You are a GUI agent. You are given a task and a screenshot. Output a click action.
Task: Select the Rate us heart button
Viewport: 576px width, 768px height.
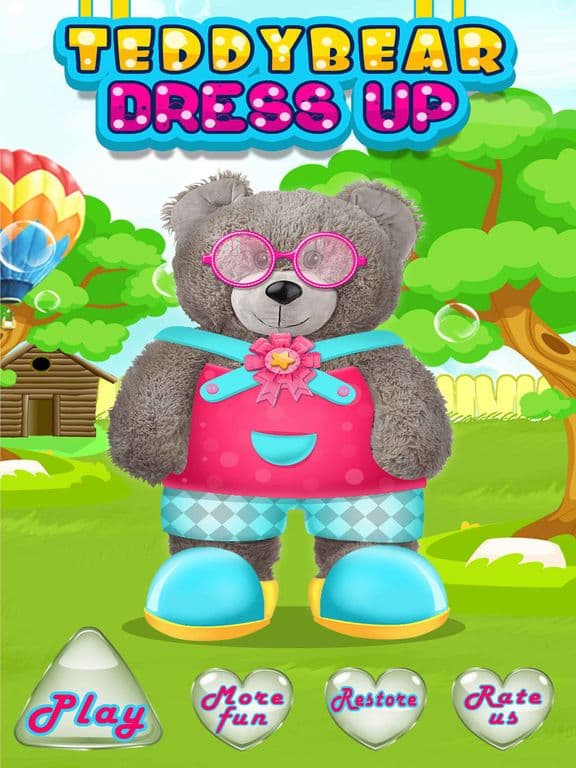503,708
